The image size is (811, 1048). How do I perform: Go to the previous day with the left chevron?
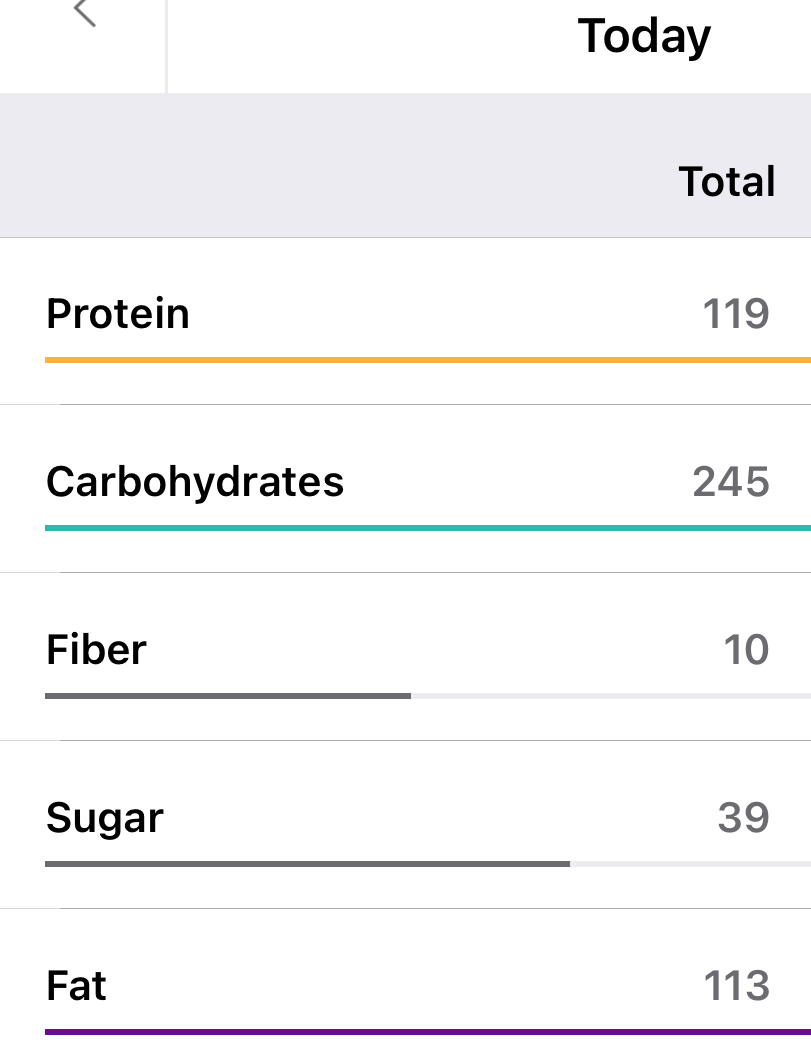85,14
